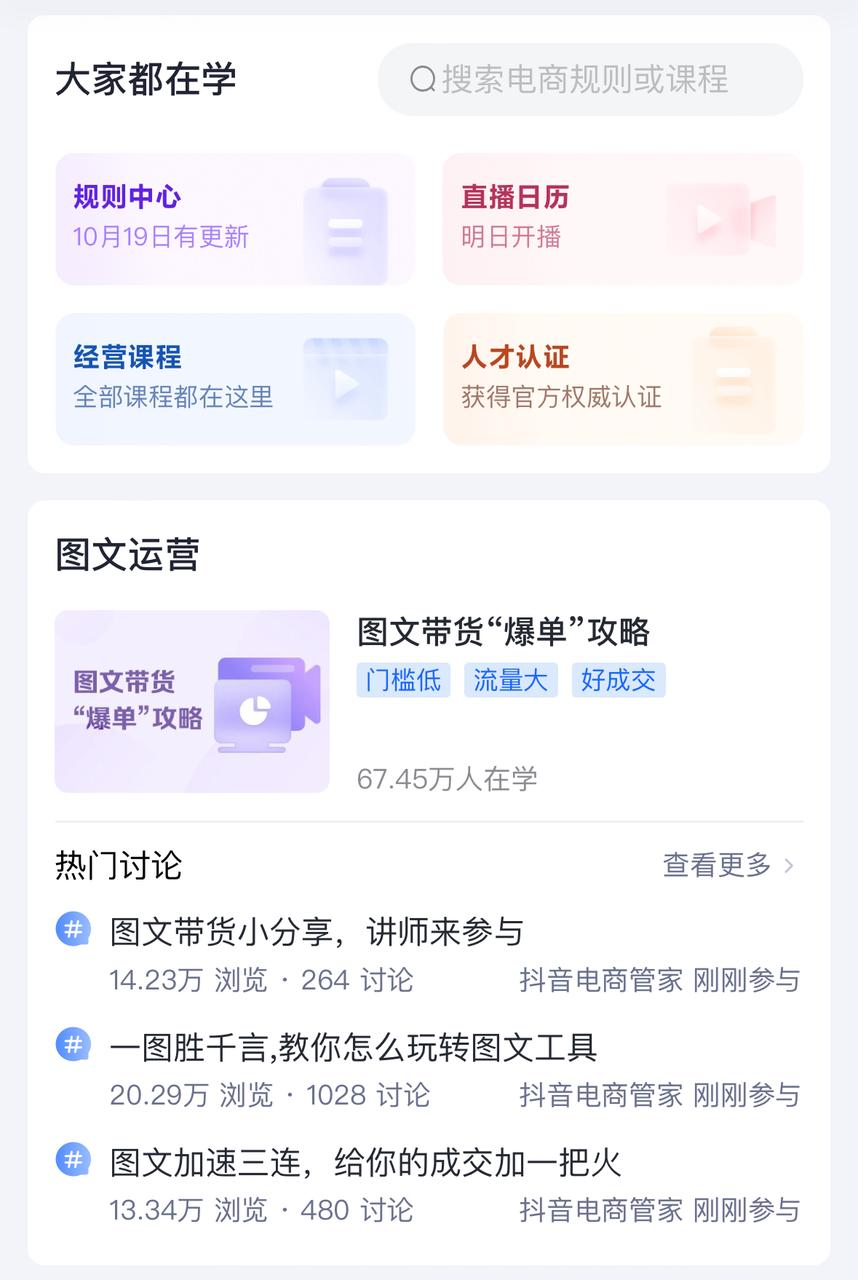Select the 好成交 tag
This screenshot has height=1280, width=858.
click(618, 680)
